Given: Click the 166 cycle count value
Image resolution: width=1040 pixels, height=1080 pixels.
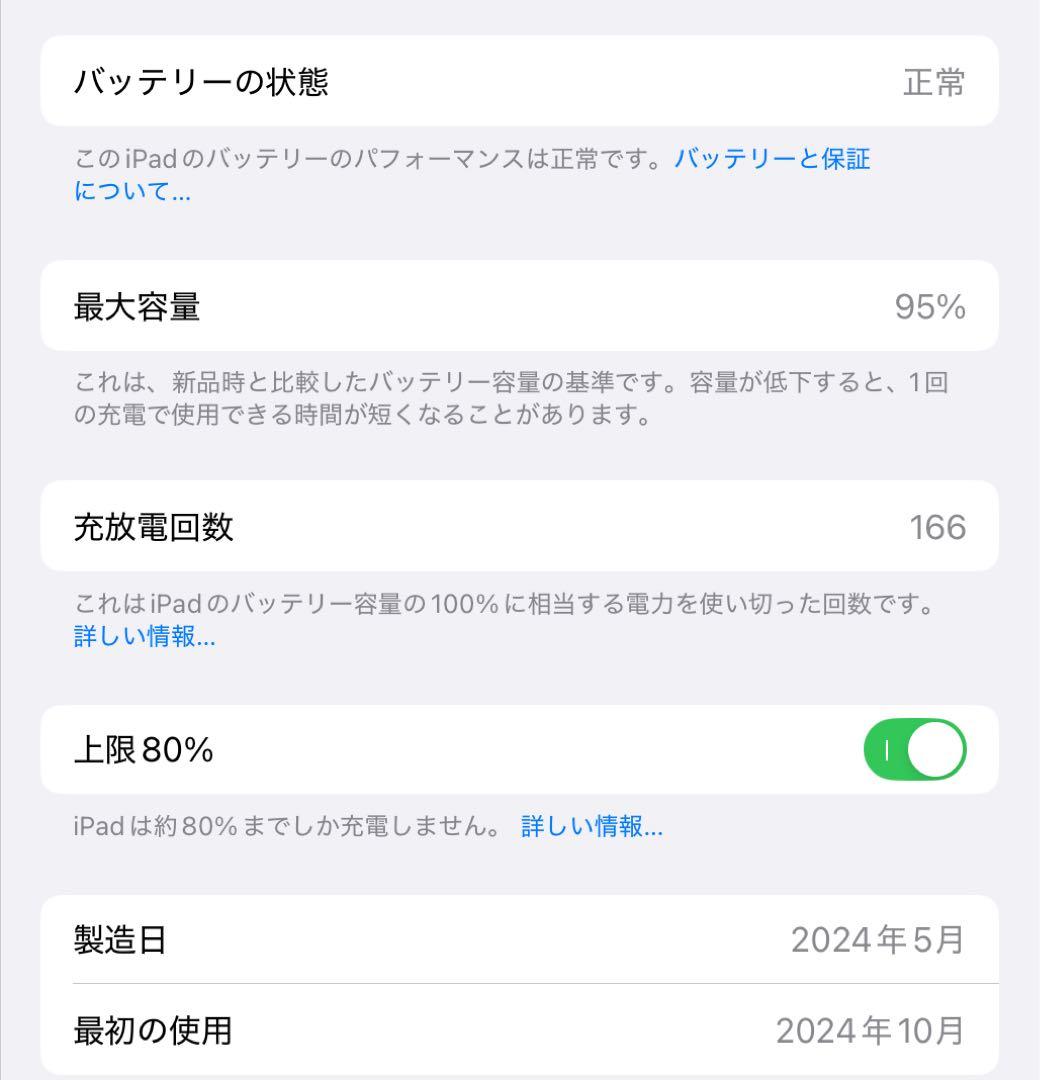Looking at the screenshot, I should coord(936,526).
